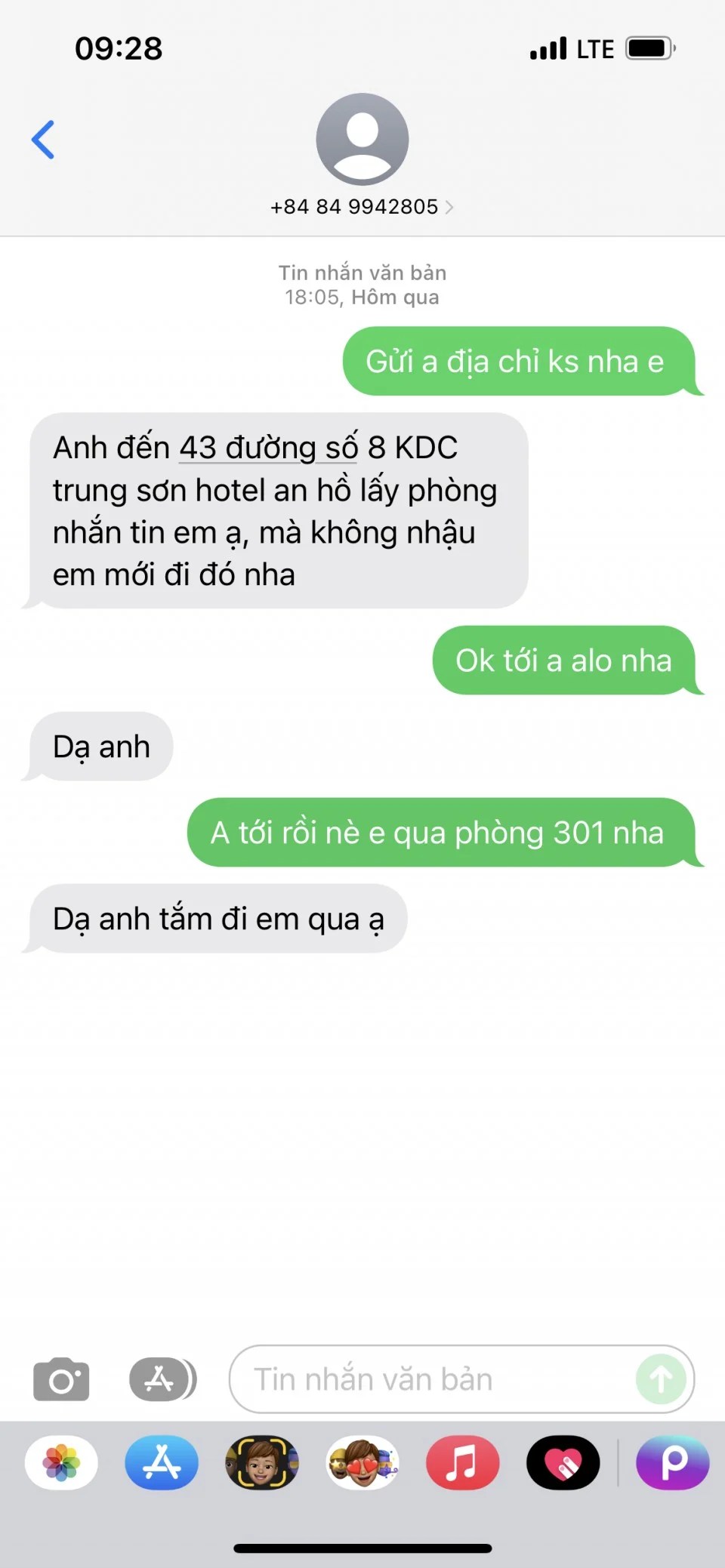725x1568 pixels.
Task: Open the address link 43 đường số
Action: [x=268, y=448]
